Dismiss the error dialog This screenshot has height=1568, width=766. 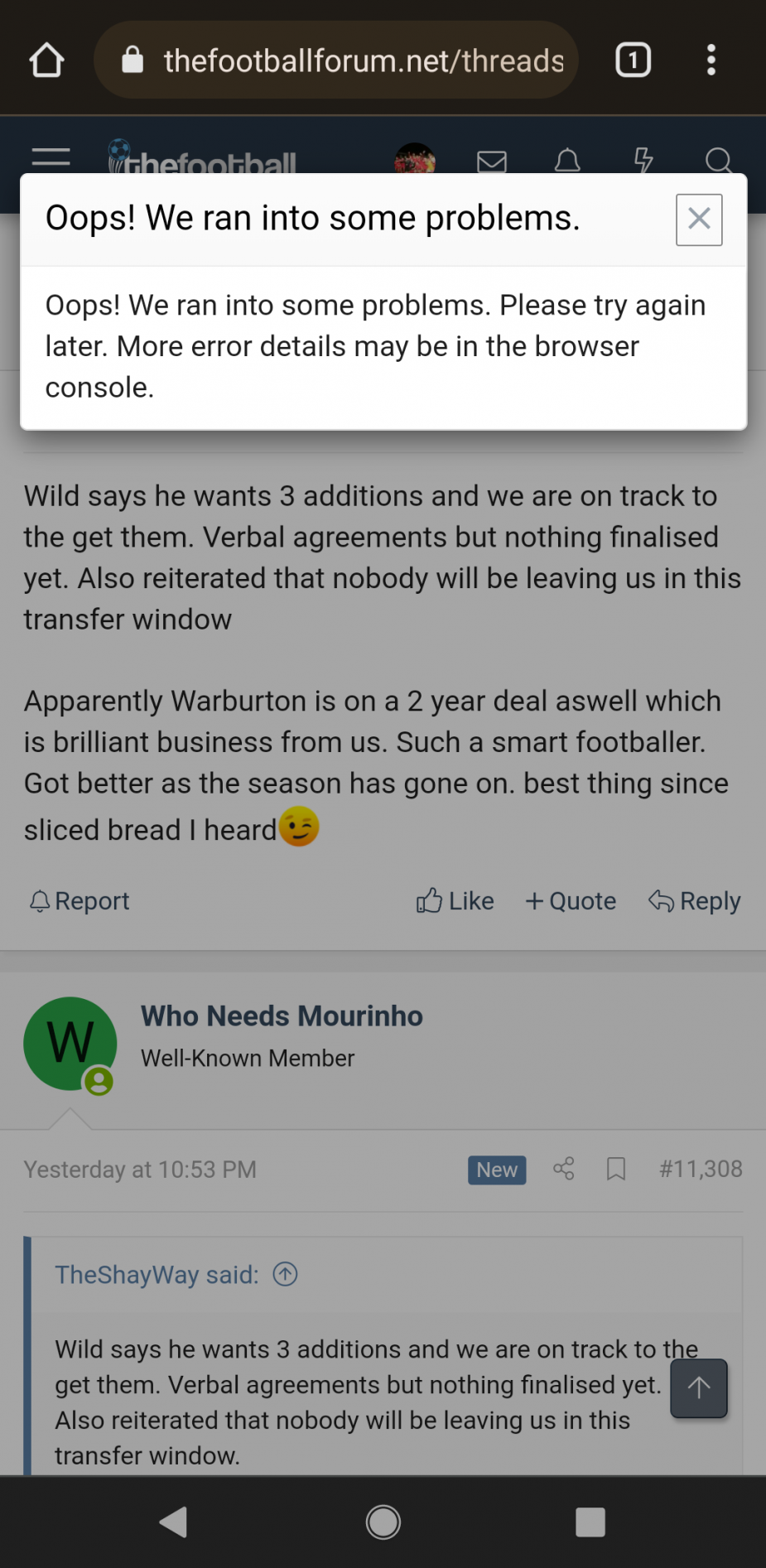point(699,220)
